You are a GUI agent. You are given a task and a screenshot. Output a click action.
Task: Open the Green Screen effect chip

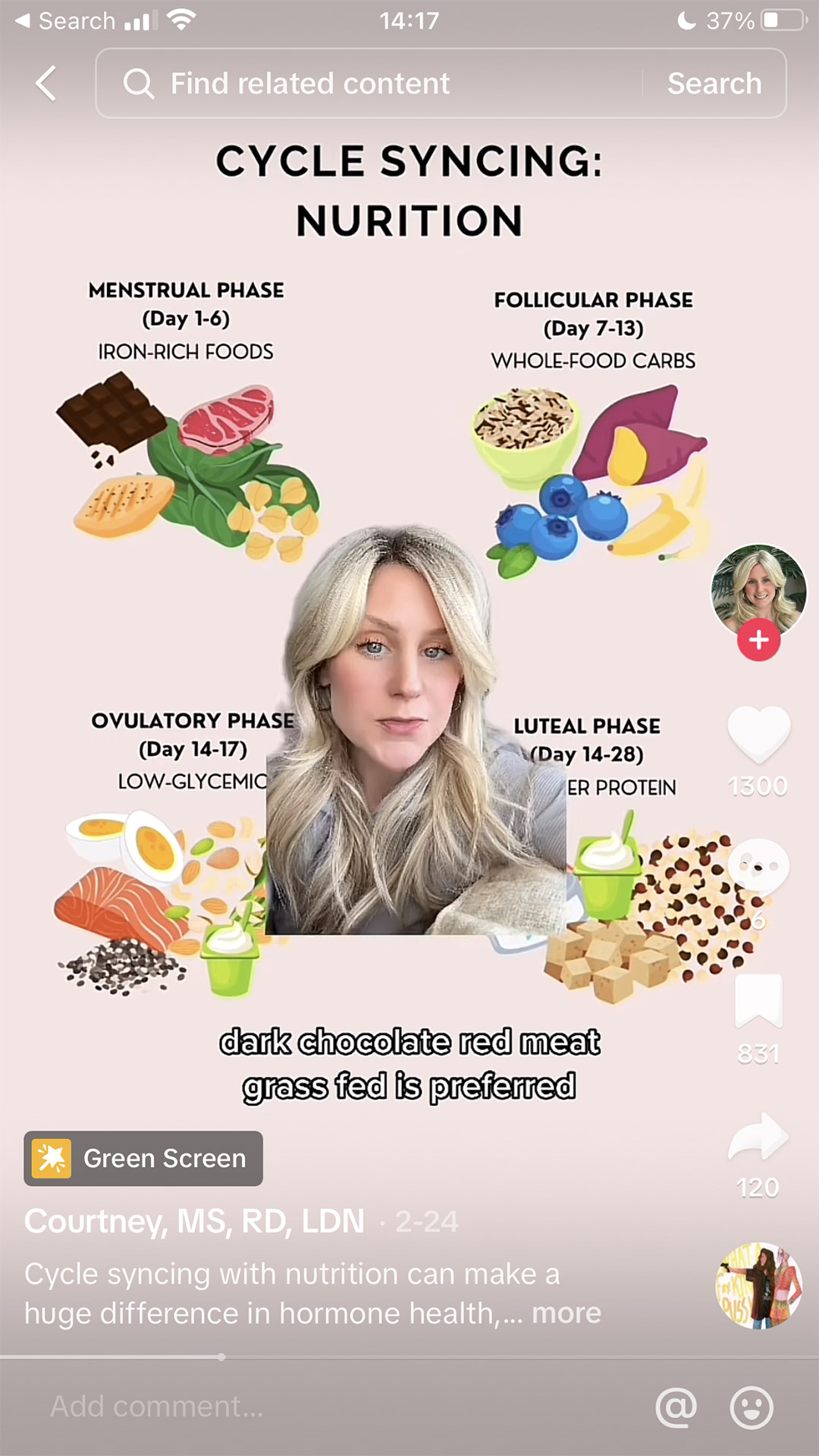143,1159
